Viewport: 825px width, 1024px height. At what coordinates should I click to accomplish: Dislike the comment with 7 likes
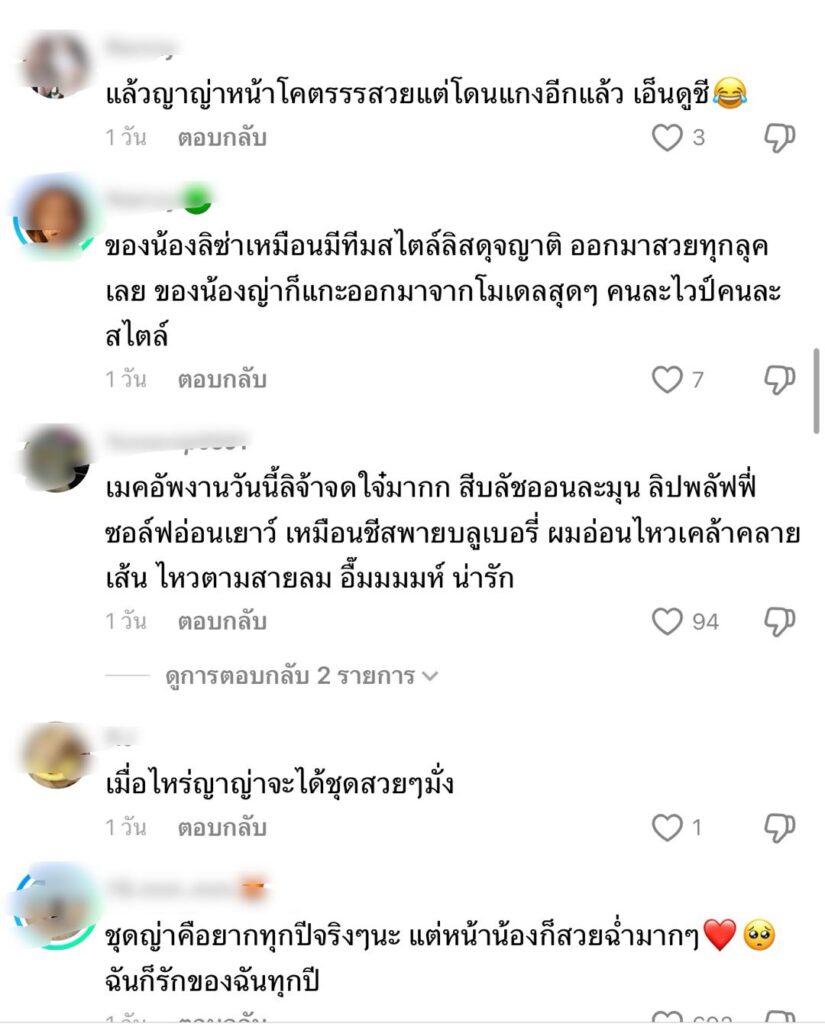tap(779, 380)
